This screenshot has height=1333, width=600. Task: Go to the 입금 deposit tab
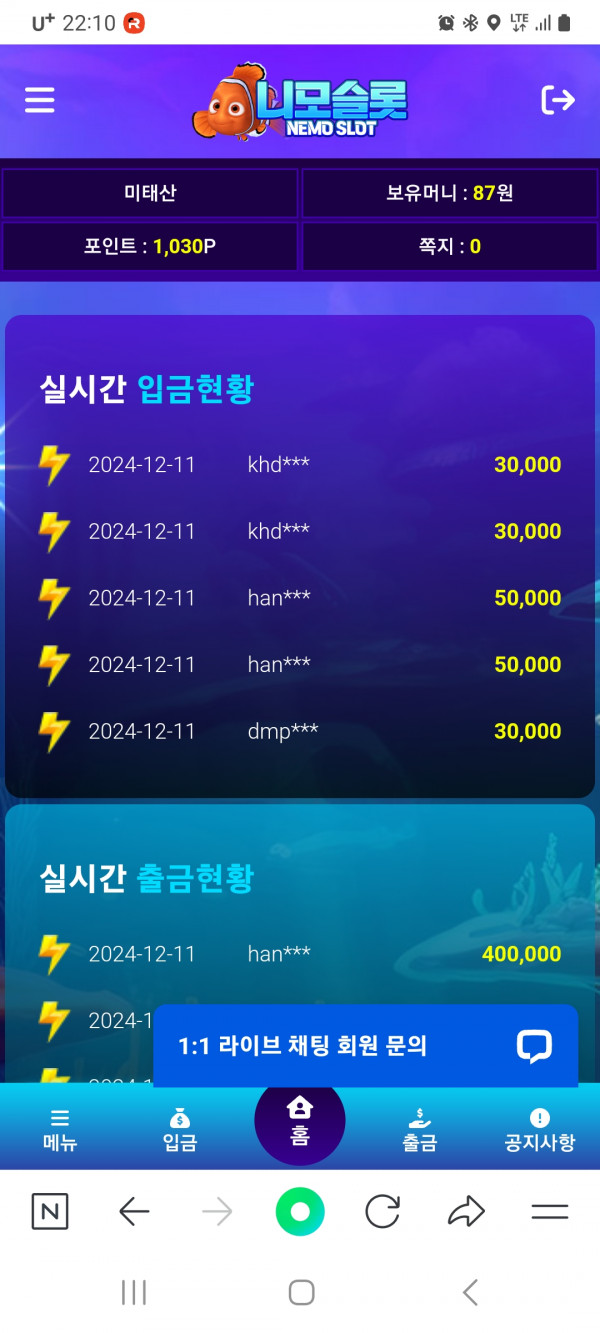pos(180,1130)
